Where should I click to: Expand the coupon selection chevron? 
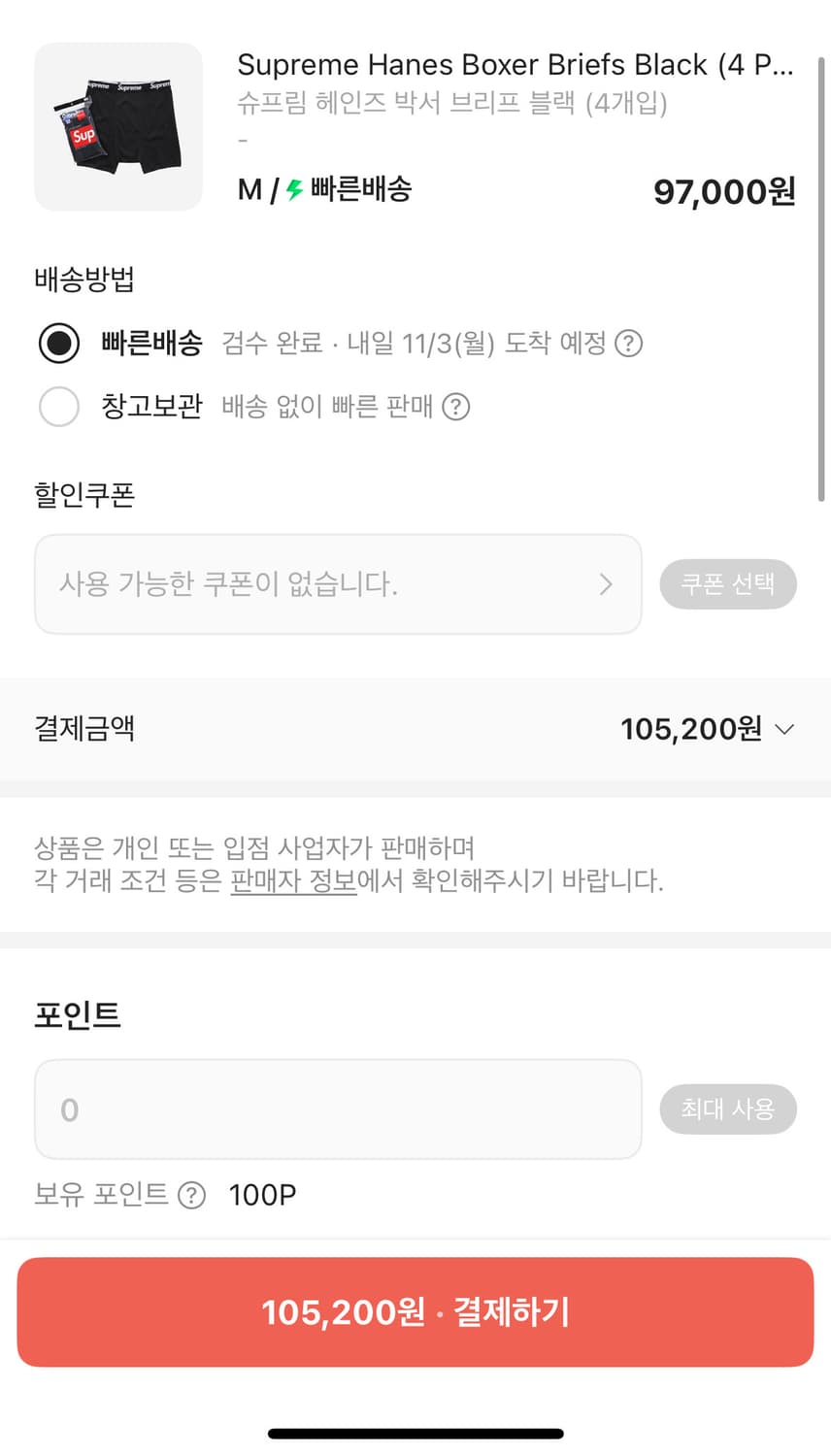pyautogui.click(x=607, y=584)
